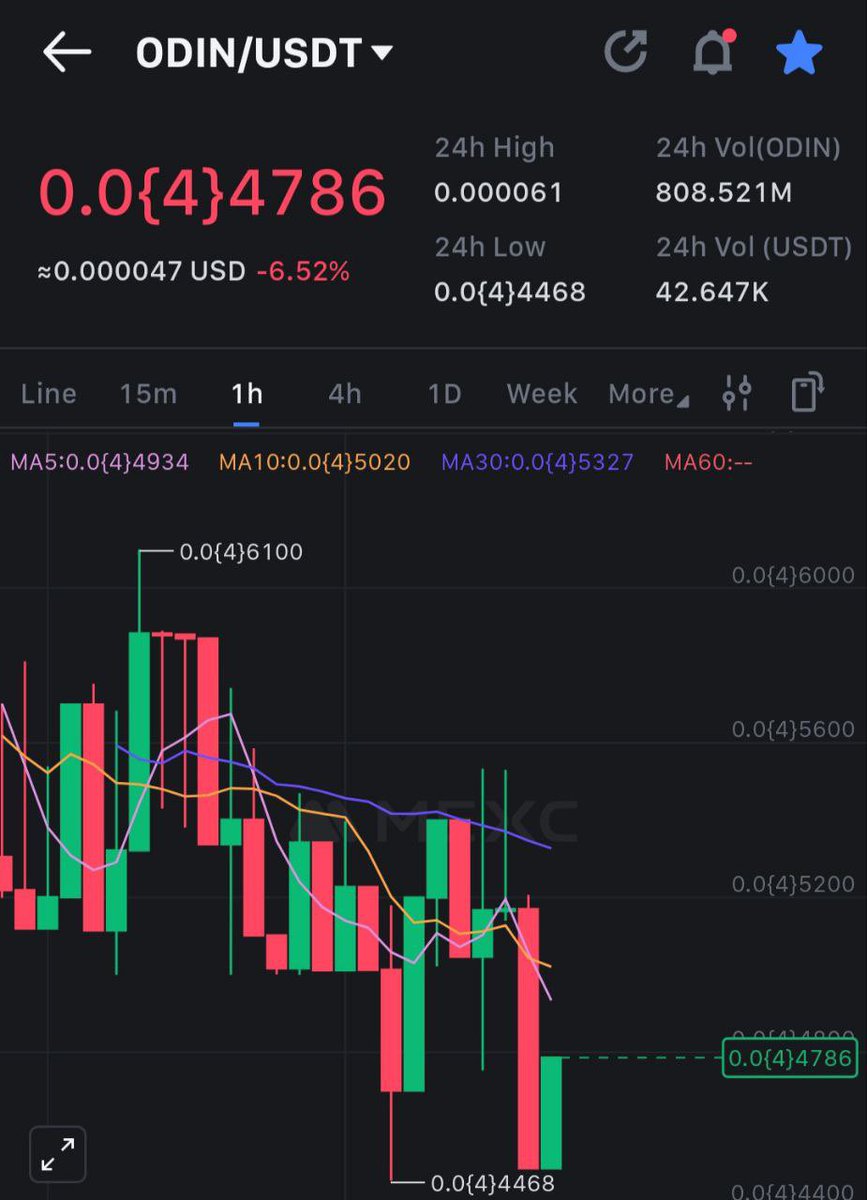Screen dimensions: 867x1200
Task: Show the Week timeframe chart
Action: coord(542,394)
